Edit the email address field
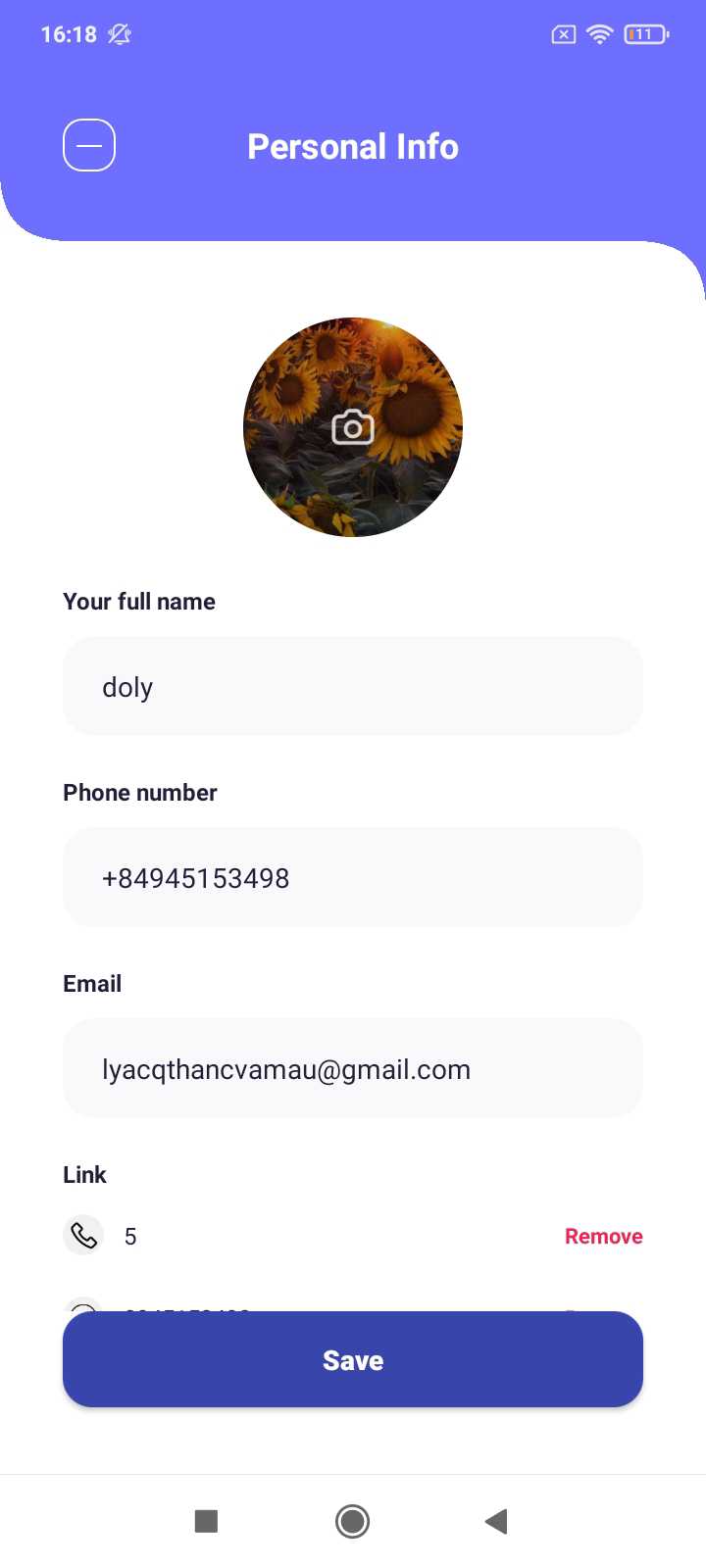This screenshot has width=706, height=1568. [353, 1068]
